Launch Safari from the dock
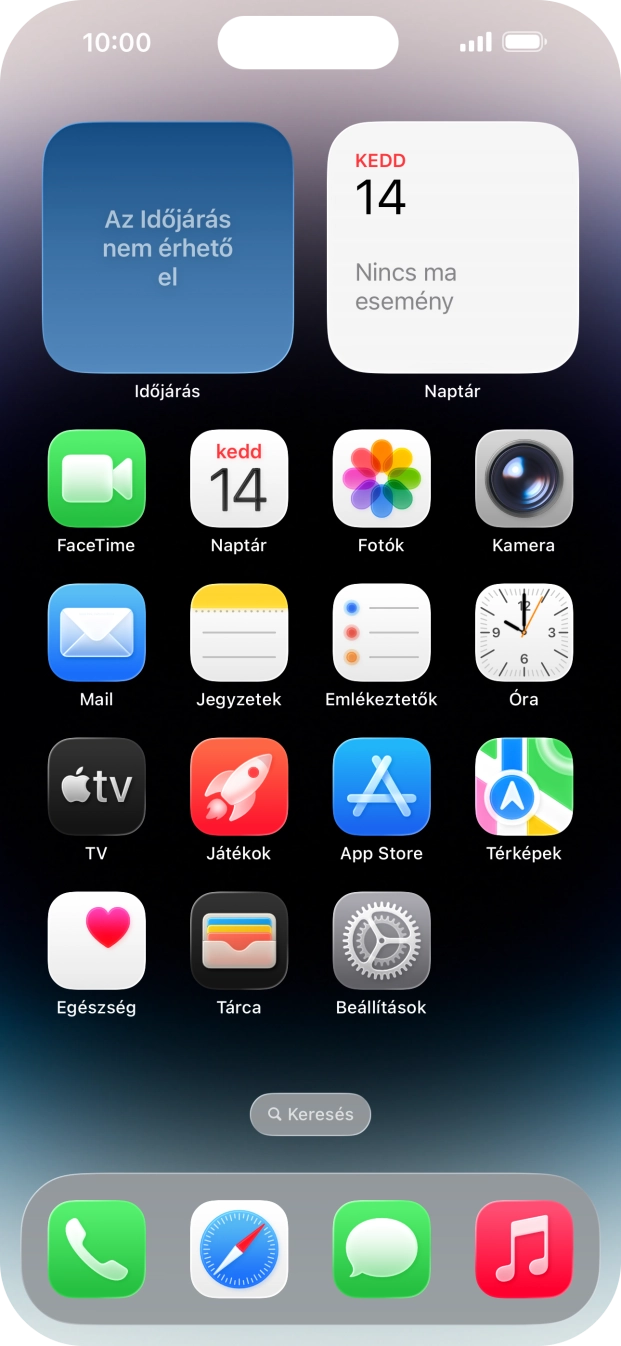 239,1249
